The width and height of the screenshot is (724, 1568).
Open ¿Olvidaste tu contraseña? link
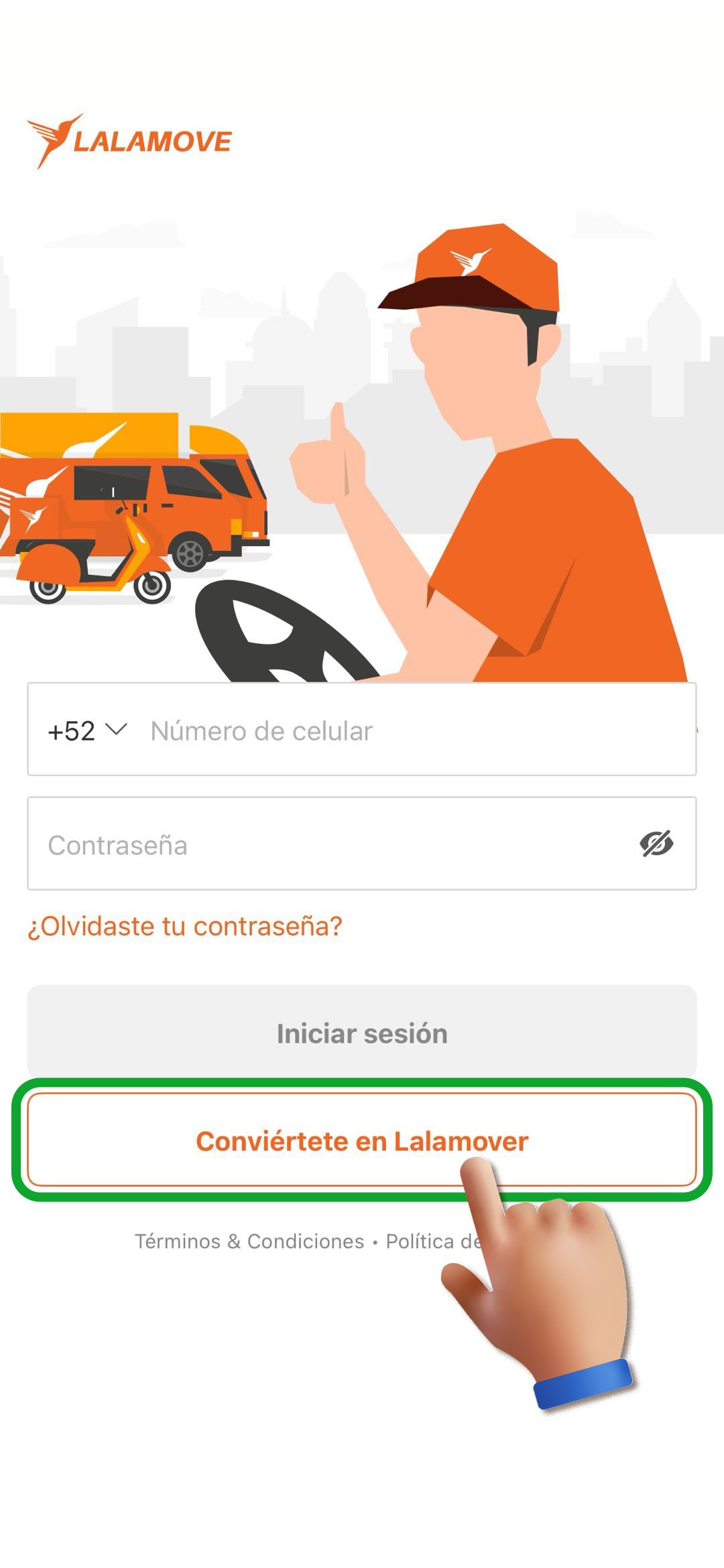click(185, 926)
